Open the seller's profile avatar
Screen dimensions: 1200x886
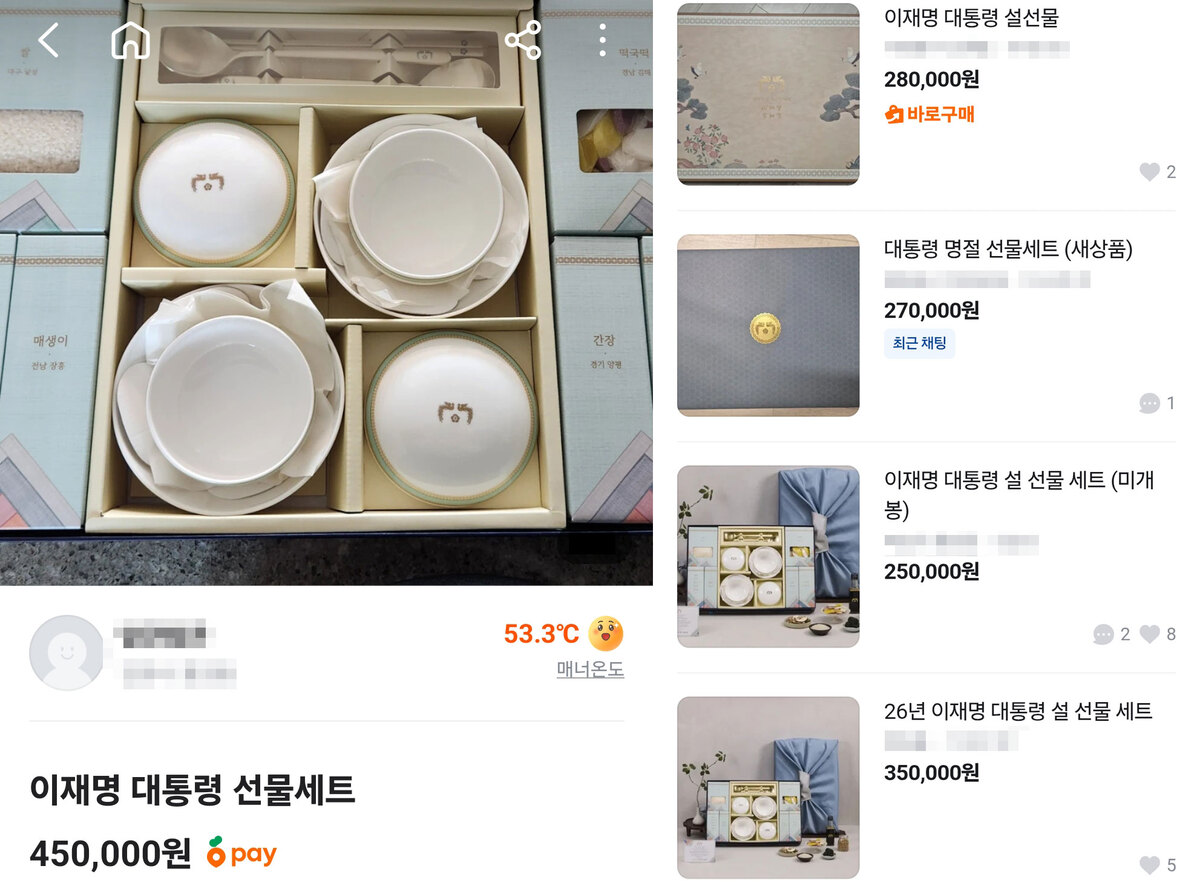tap(66, 652)
